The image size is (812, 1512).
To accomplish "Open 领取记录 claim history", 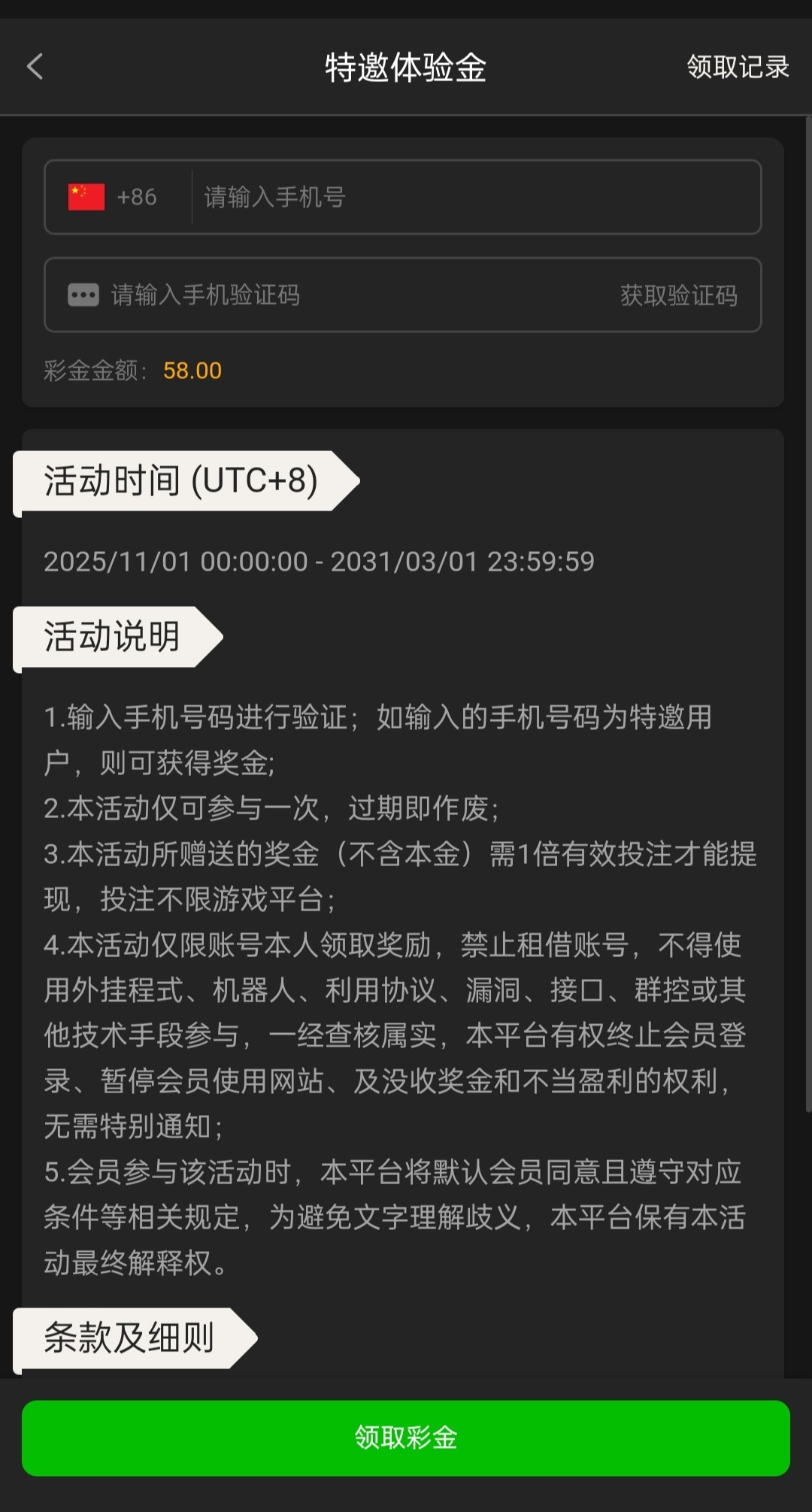I will point(737,67).
